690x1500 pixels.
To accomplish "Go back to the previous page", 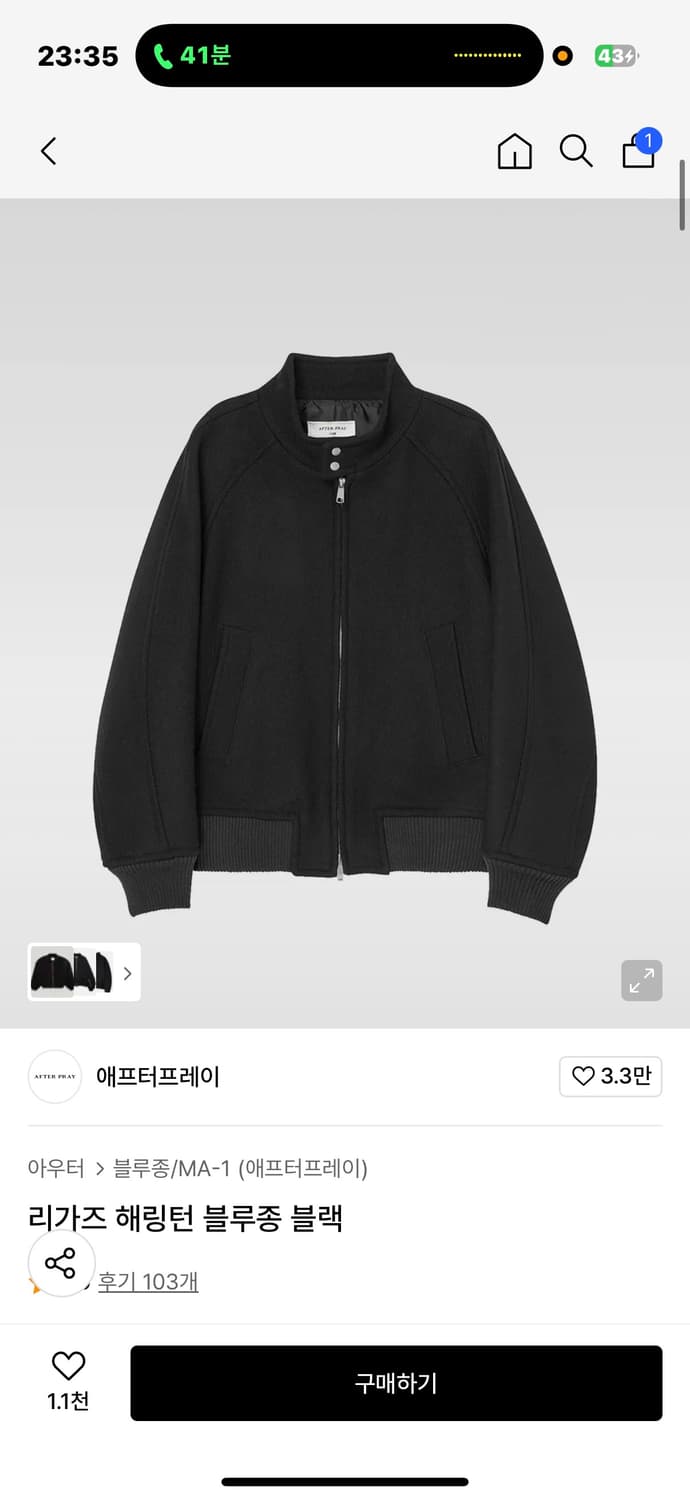I will point(48,151).
